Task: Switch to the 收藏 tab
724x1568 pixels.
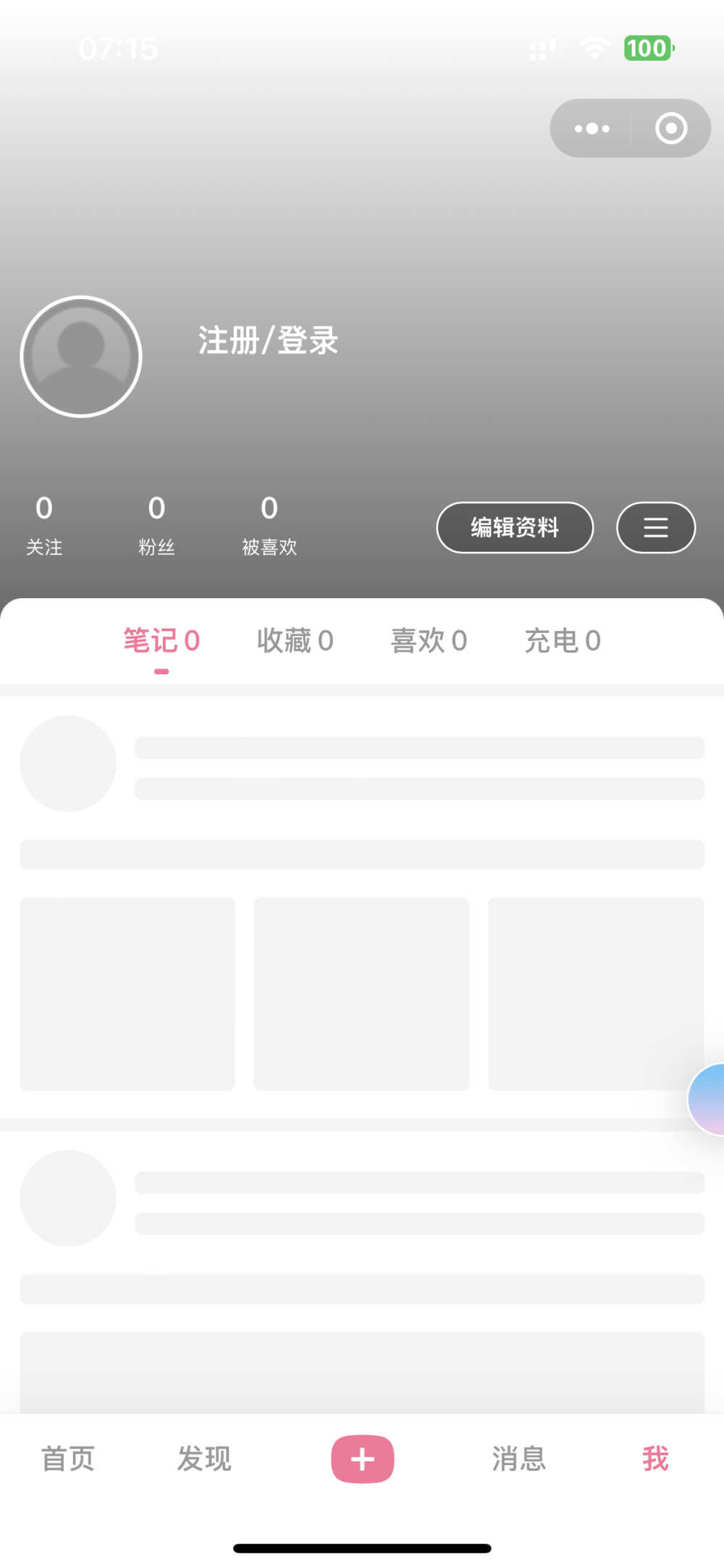Action: tap(295, 641)
